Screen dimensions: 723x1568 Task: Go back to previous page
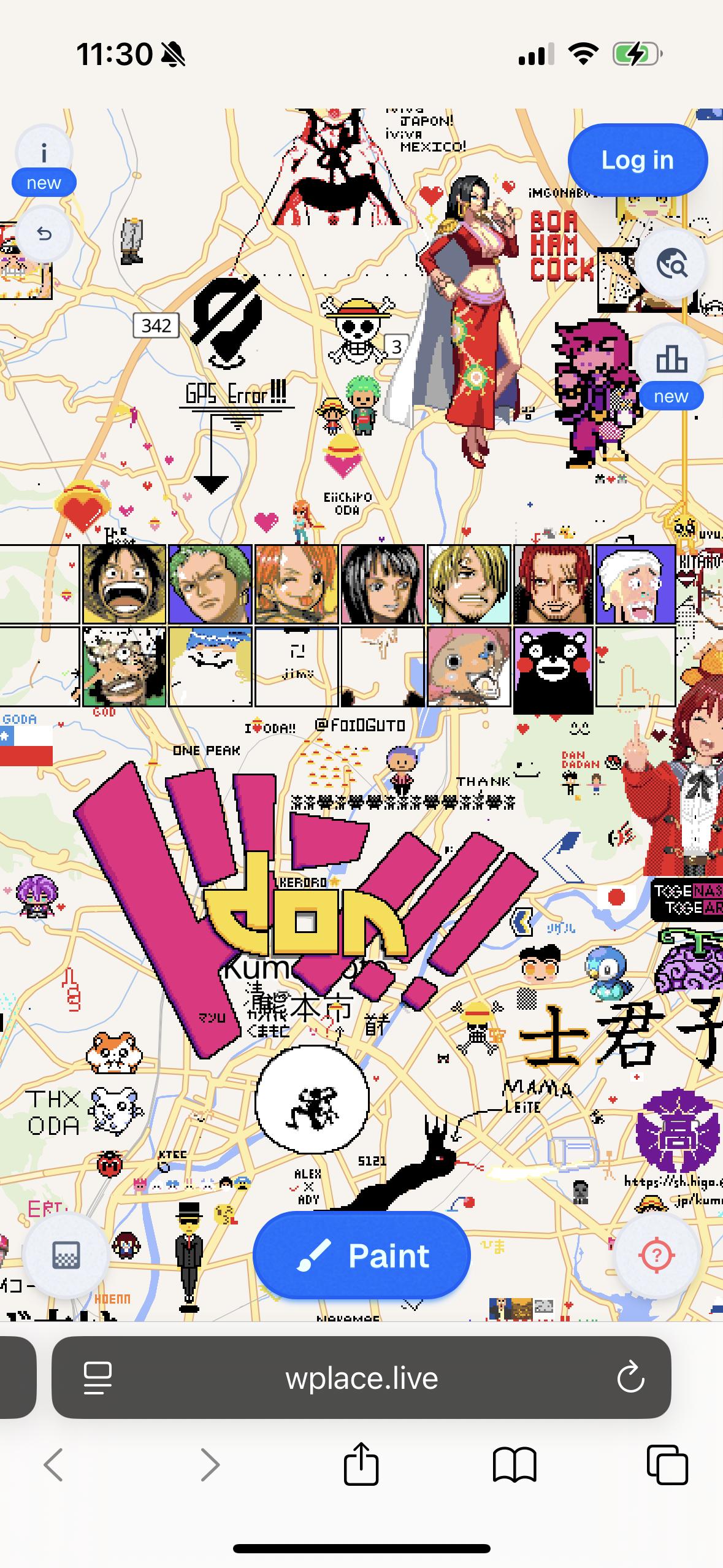(x=54, y=1465)
